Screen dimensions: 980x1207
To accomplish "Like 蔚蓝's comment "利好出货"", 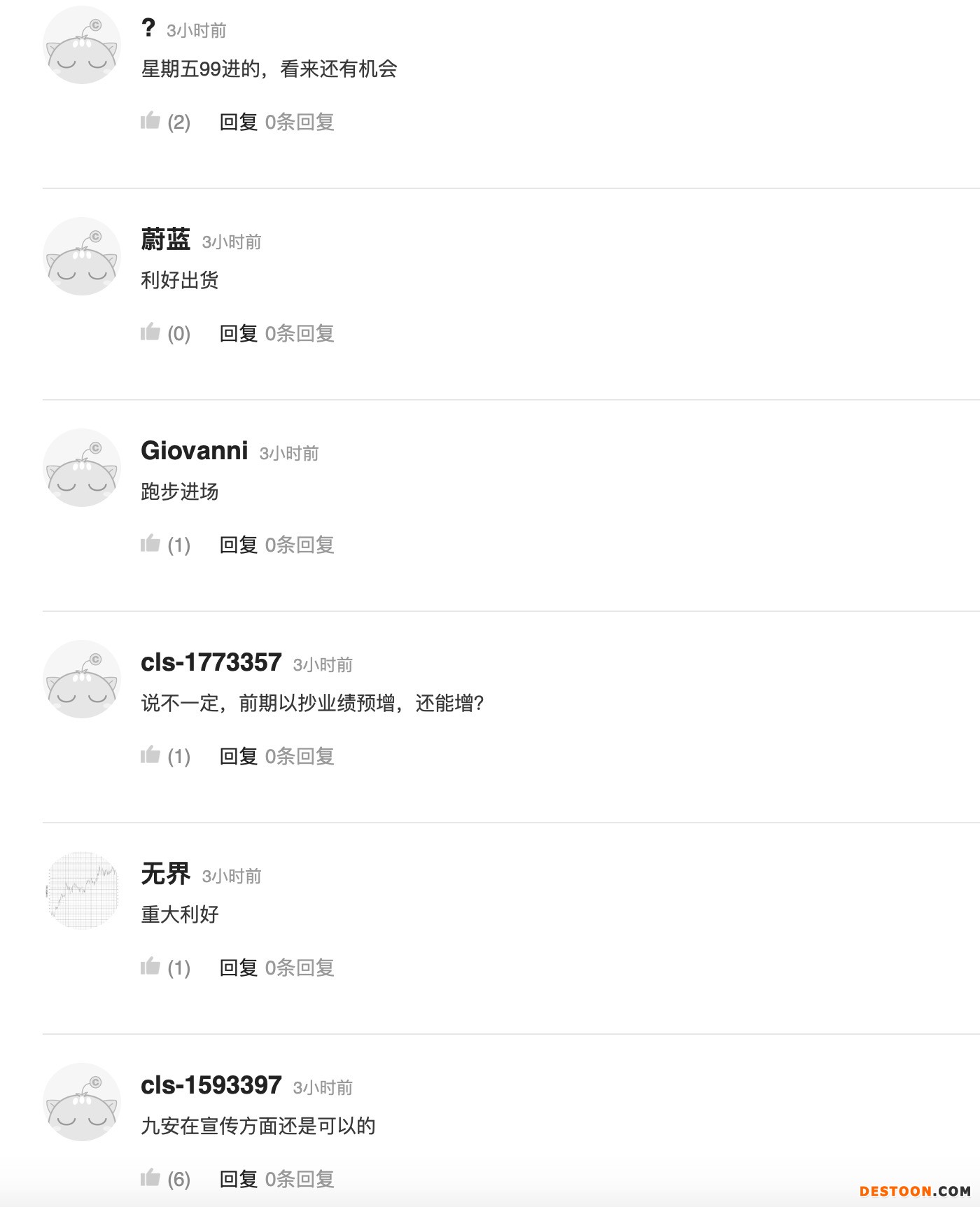I will [150, 333].
